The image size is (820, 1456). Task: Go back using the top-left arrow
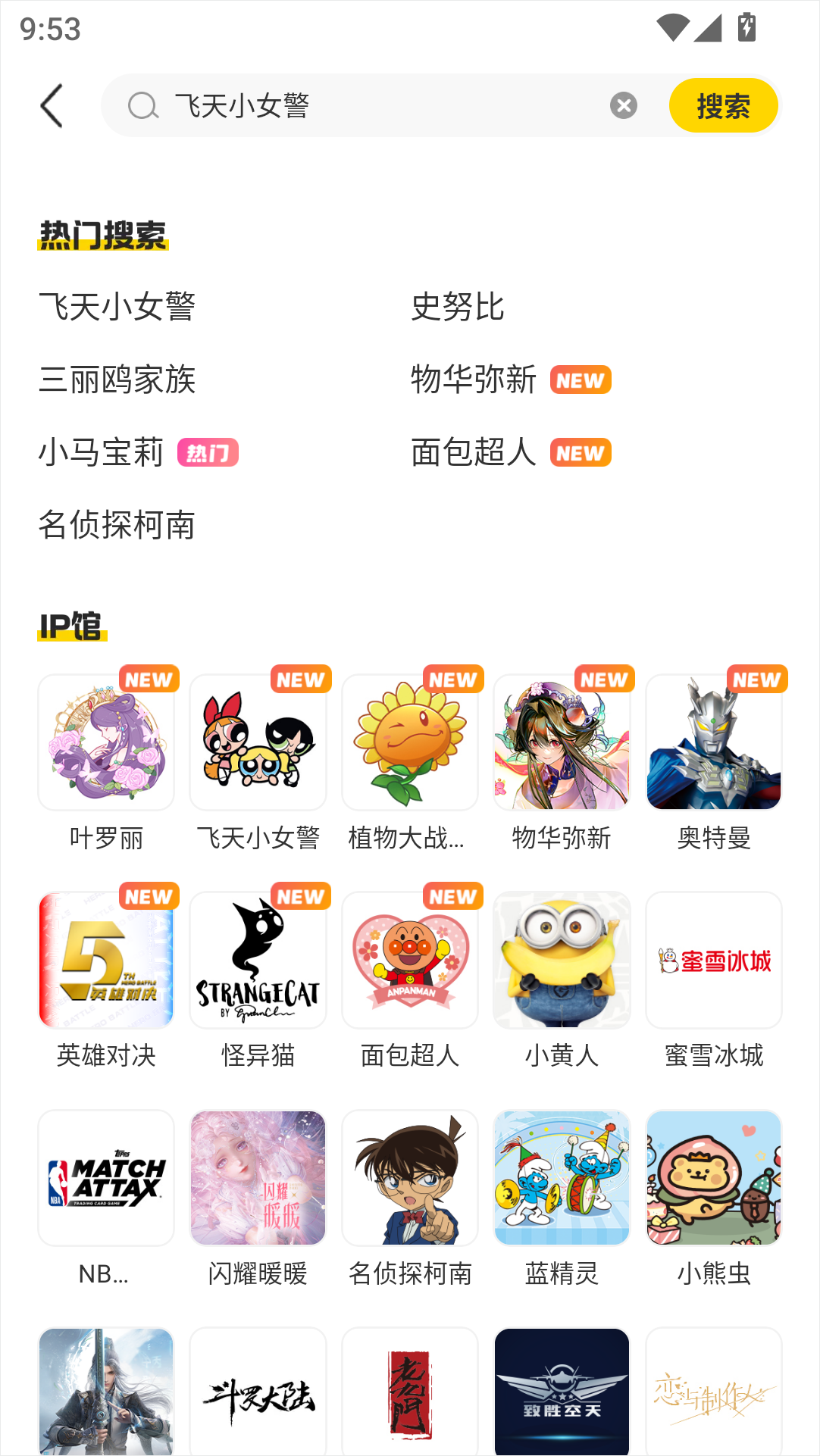tap(52, 105)
